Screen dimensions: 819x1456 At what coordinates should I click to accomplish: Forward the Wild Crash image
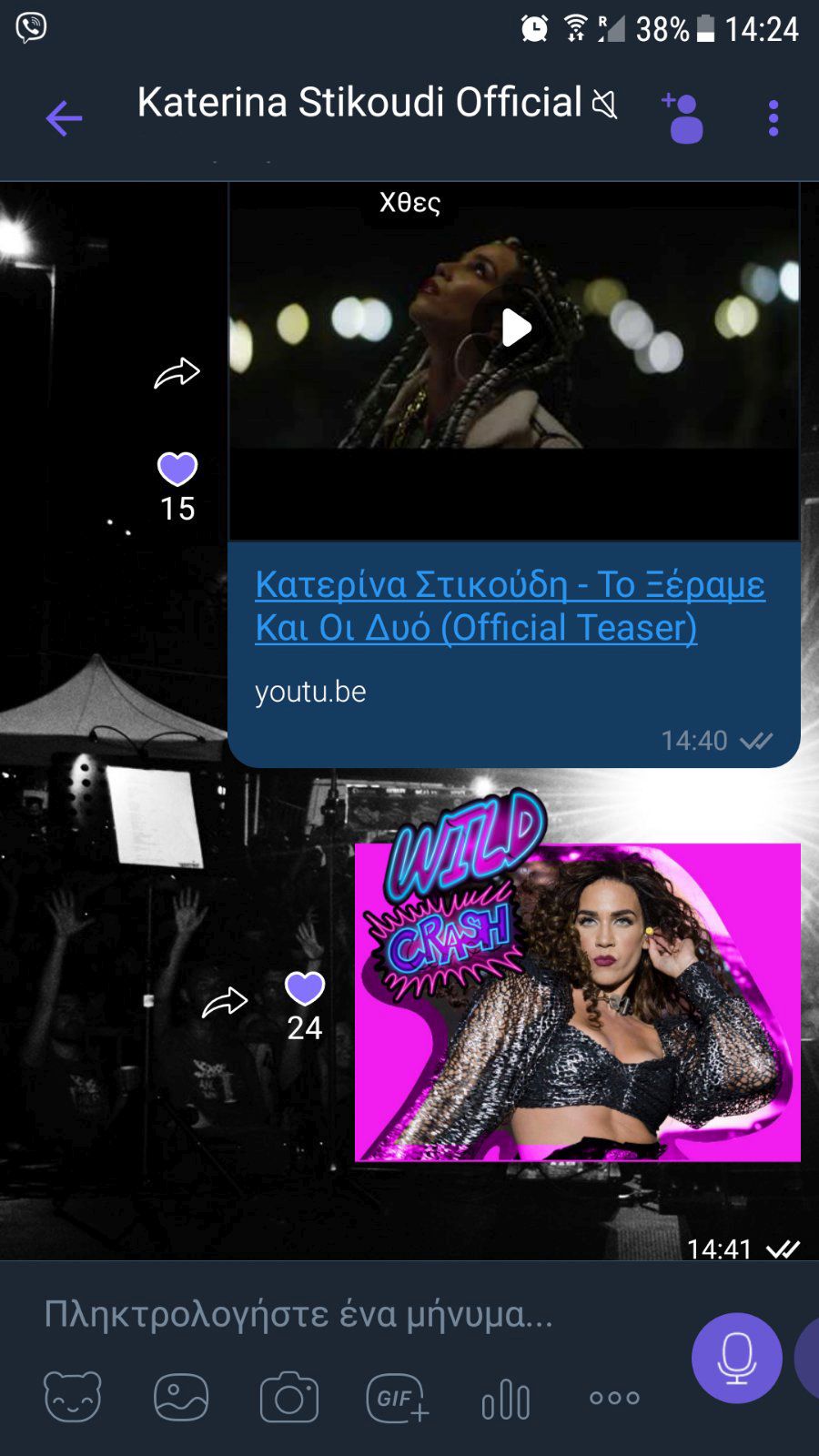225,1003
